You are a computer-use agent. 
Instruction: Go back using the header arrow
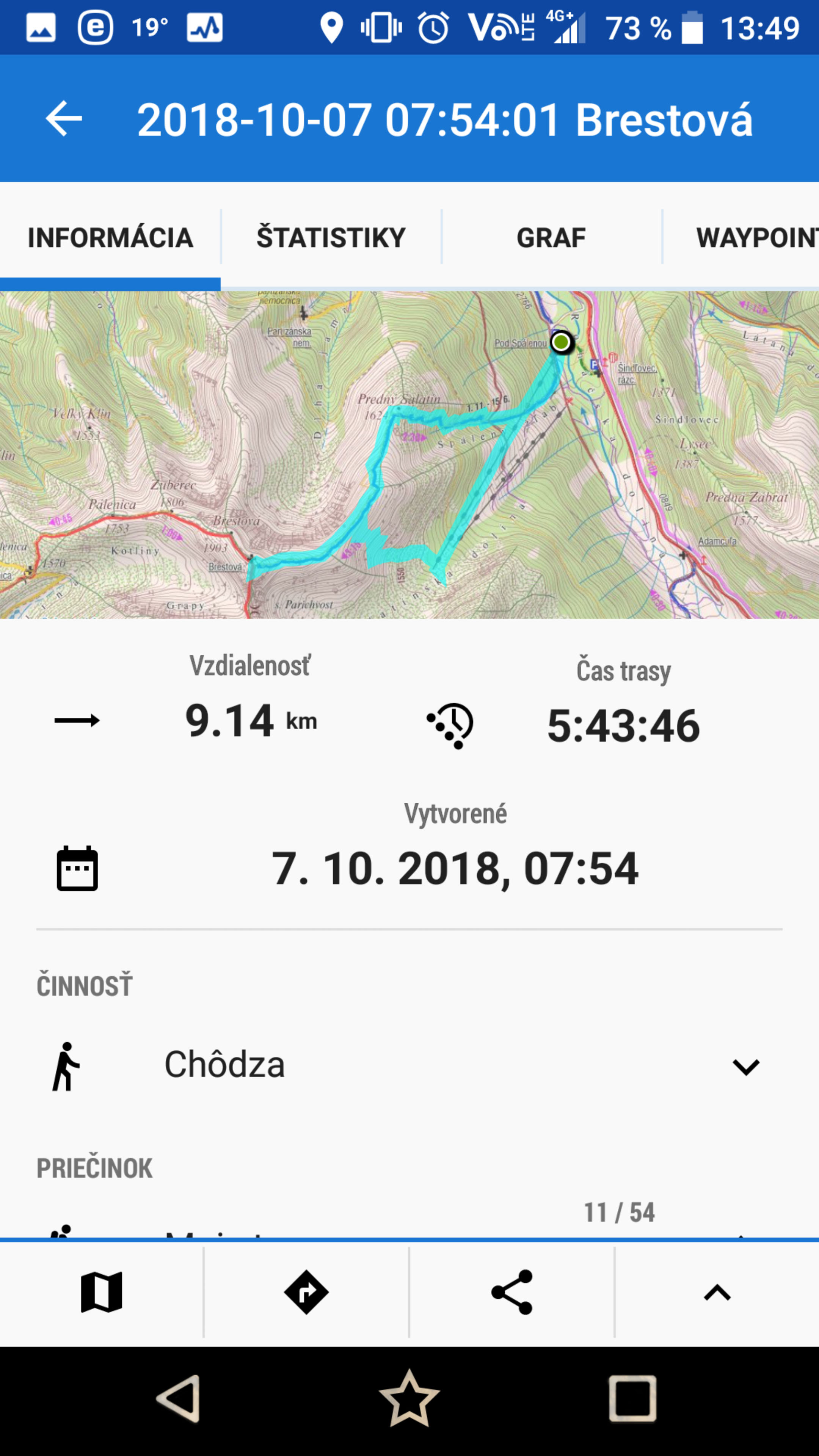[x=64, y=119]
